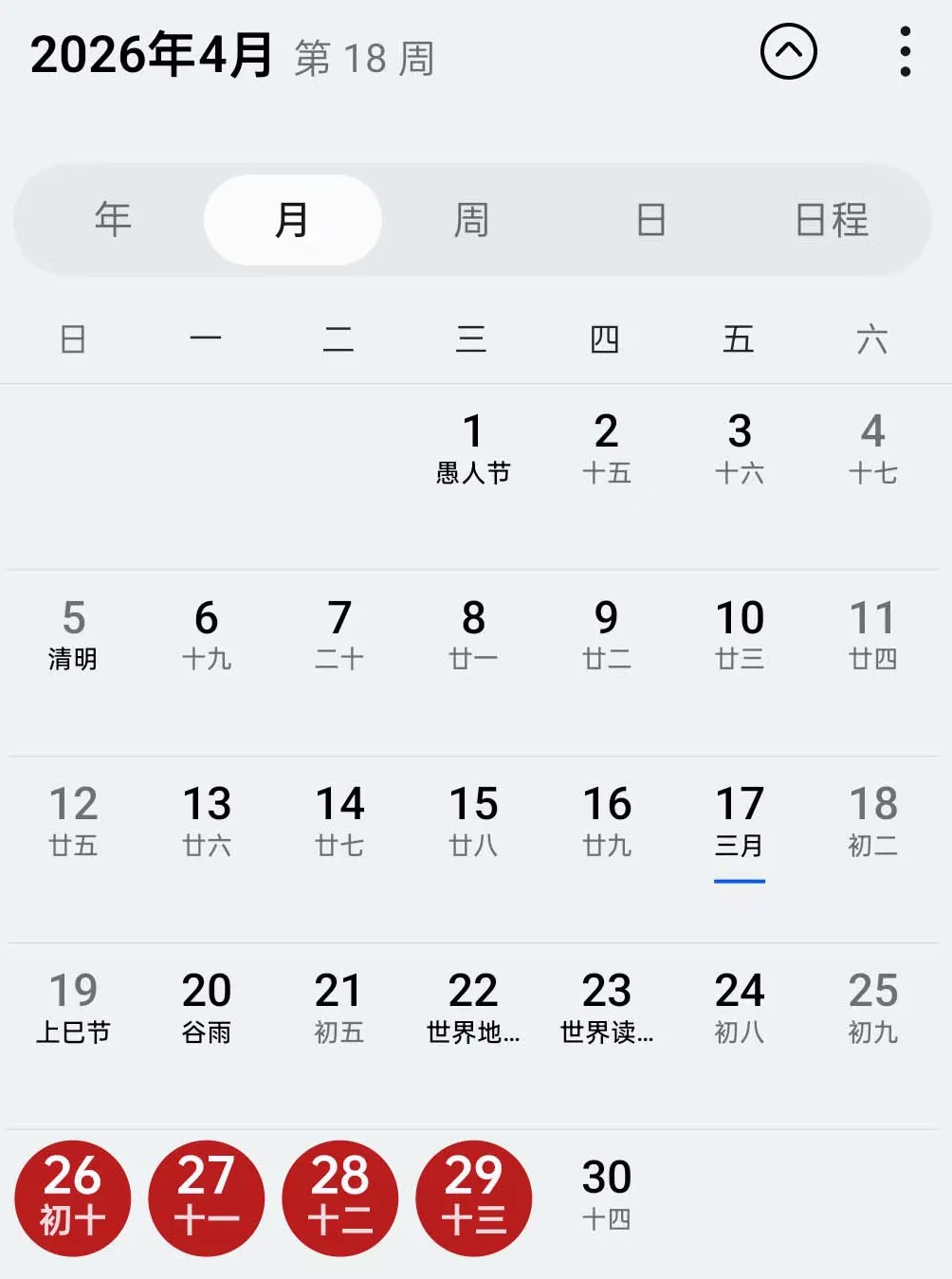Screen dimensions: 952x1279
Task: Open April 19 上巳节 date cell
Action: 74,1010
